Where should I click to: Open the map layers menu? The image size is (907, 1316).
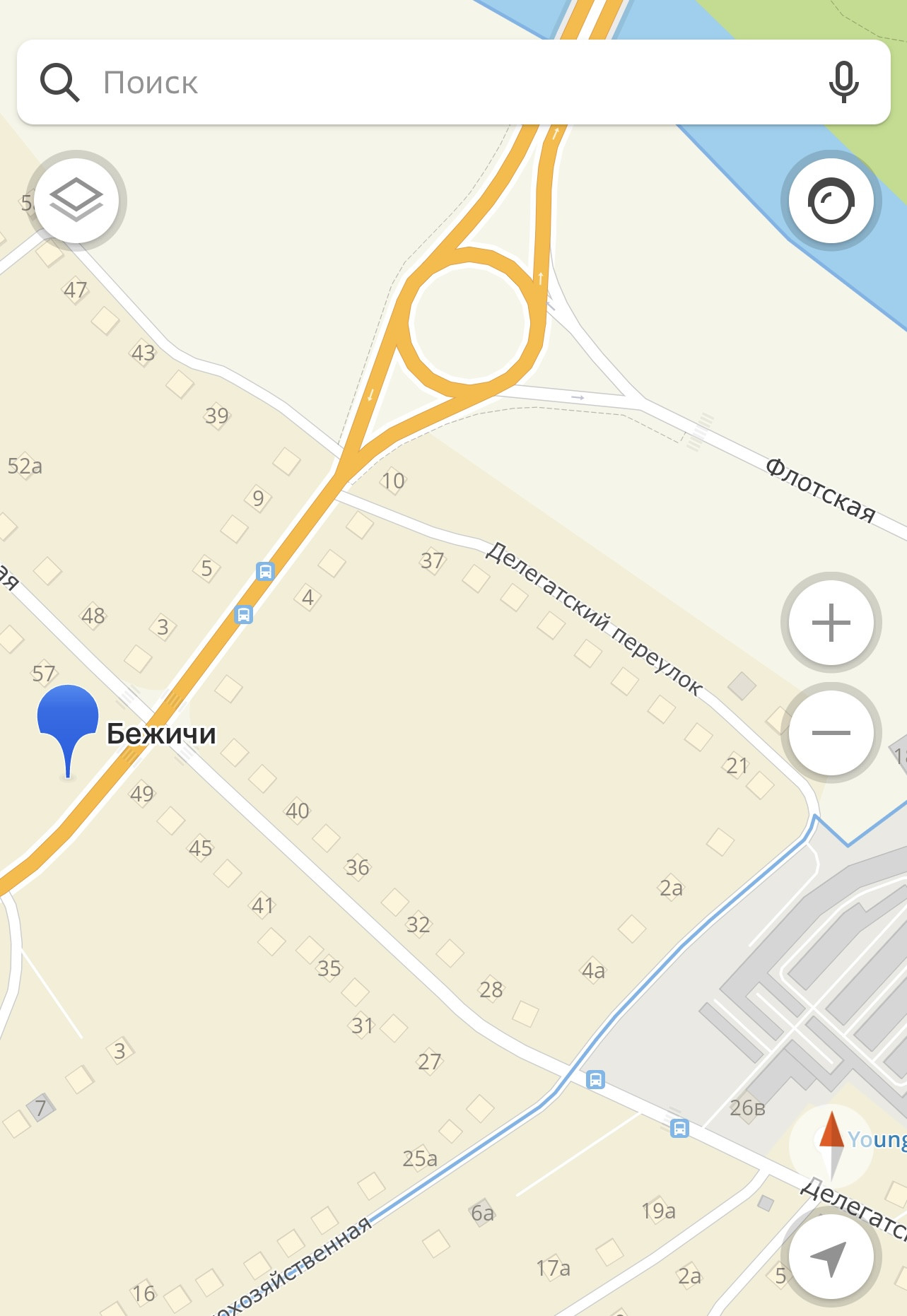coord(76,201)
